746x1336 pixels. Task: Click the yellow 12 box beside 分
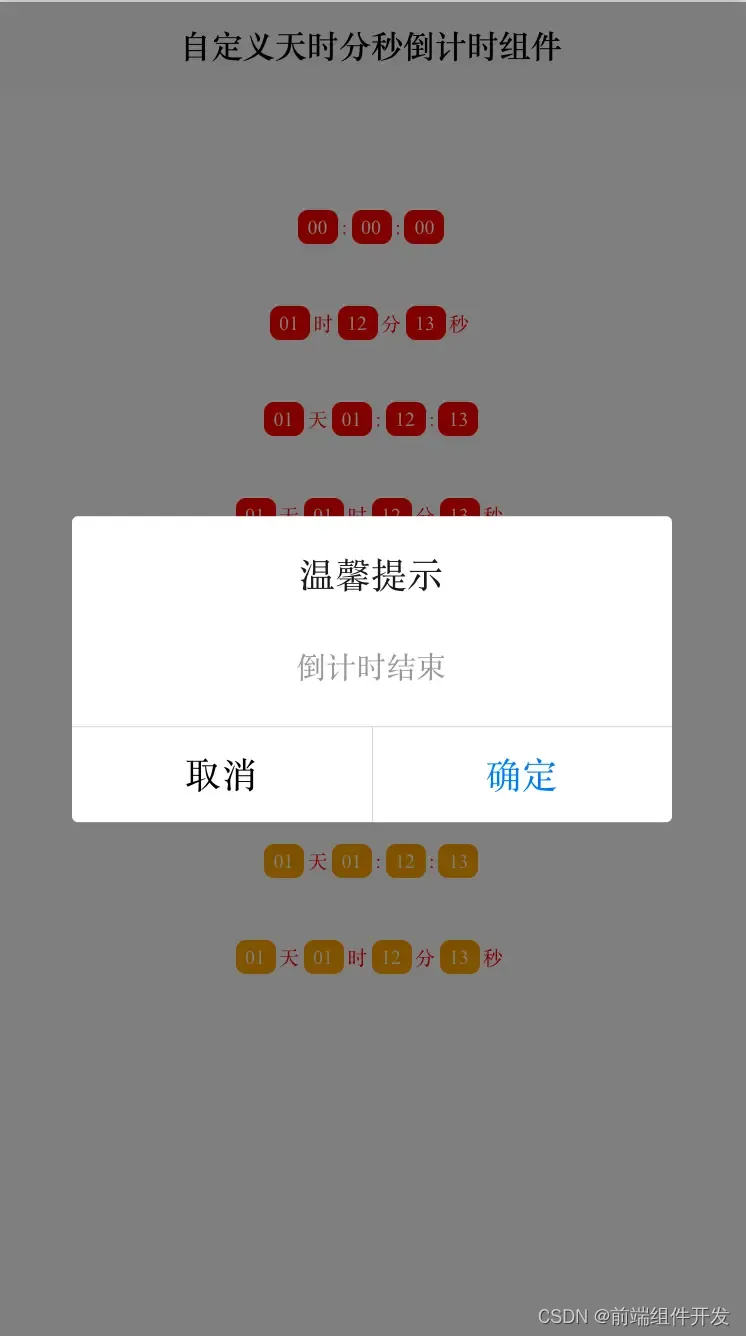391,957
